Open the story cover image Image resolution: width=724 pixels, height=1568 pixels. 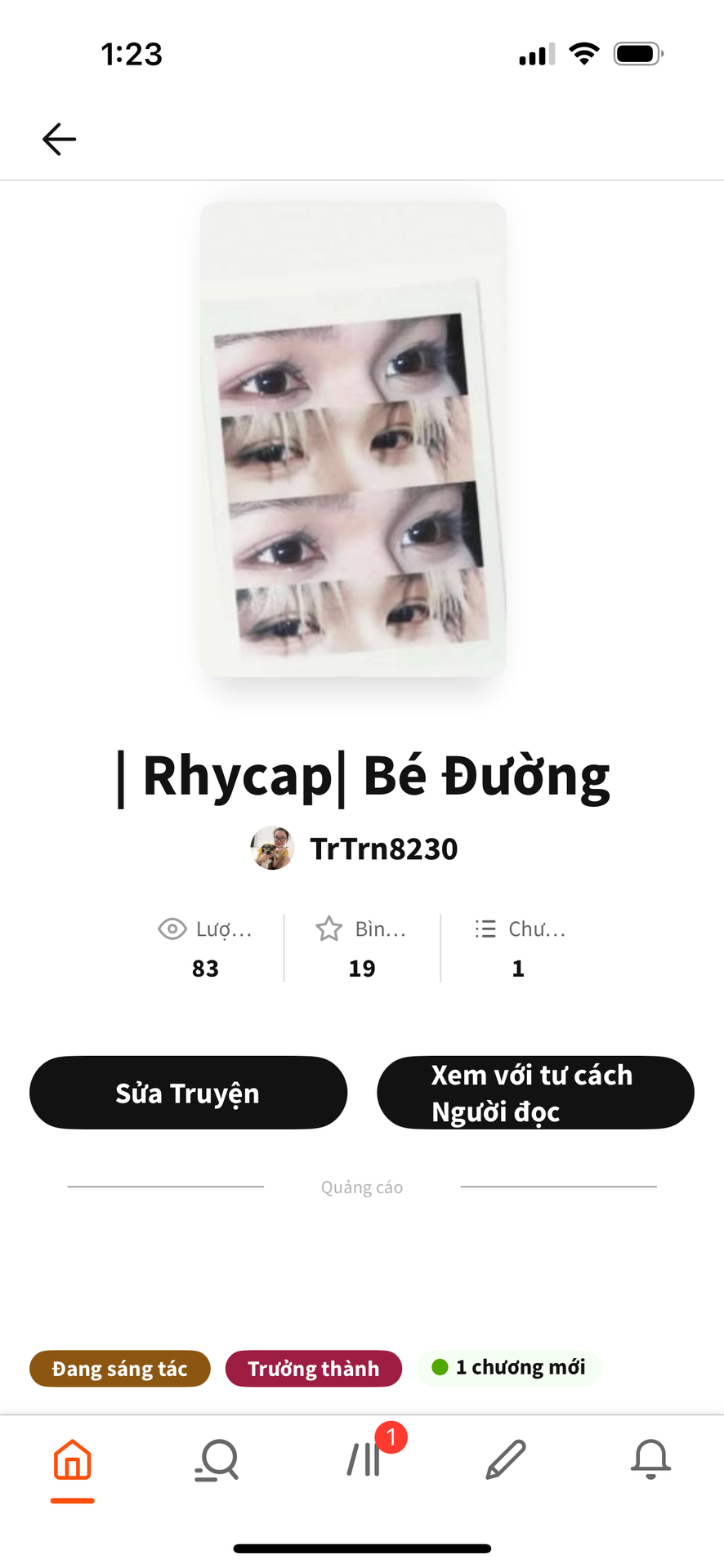(x=353, y=439)
